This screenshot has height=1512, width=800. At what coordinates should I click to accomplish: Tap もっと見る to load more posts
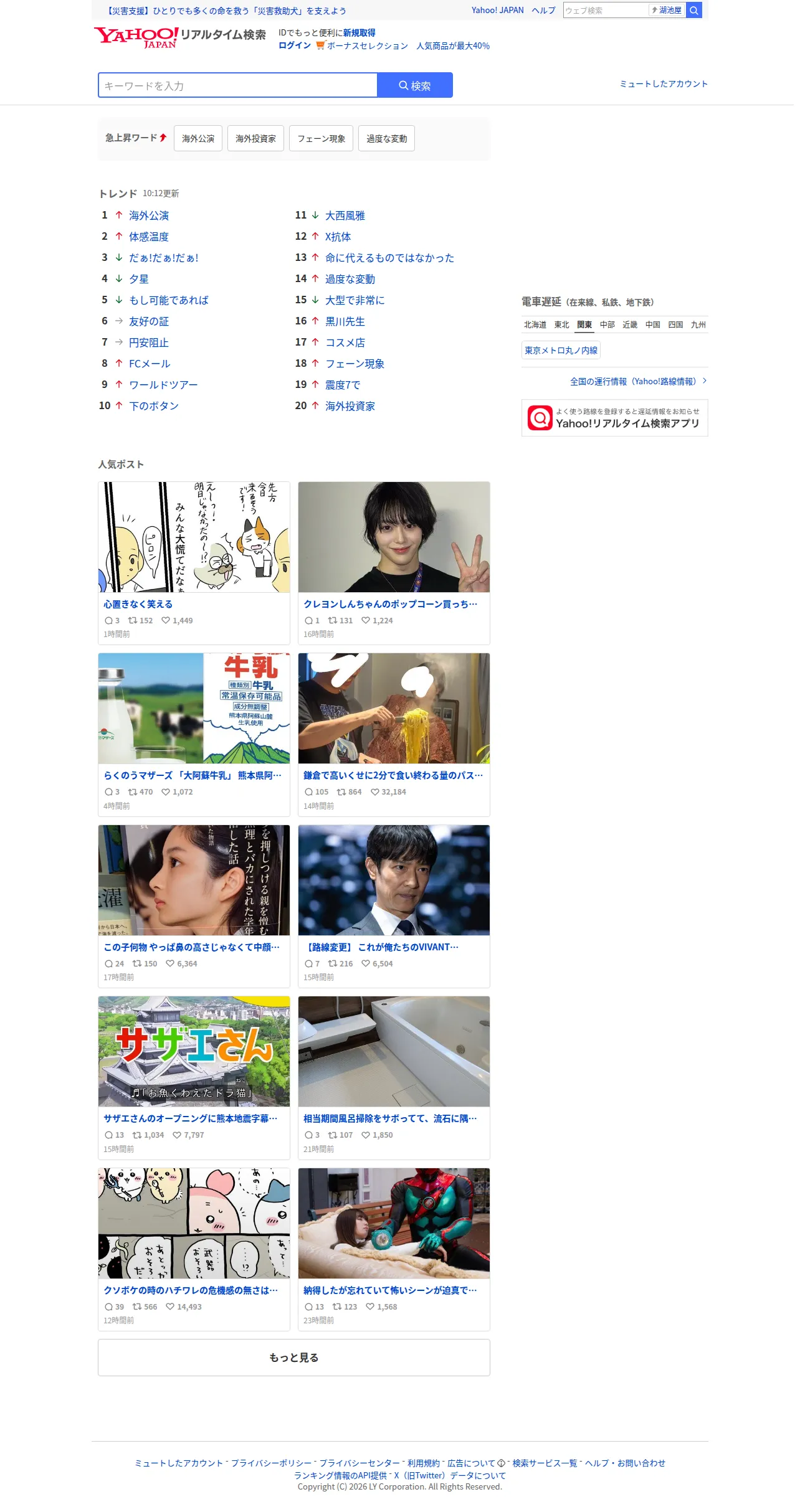pyautogui.click(x=294, y=1358)
